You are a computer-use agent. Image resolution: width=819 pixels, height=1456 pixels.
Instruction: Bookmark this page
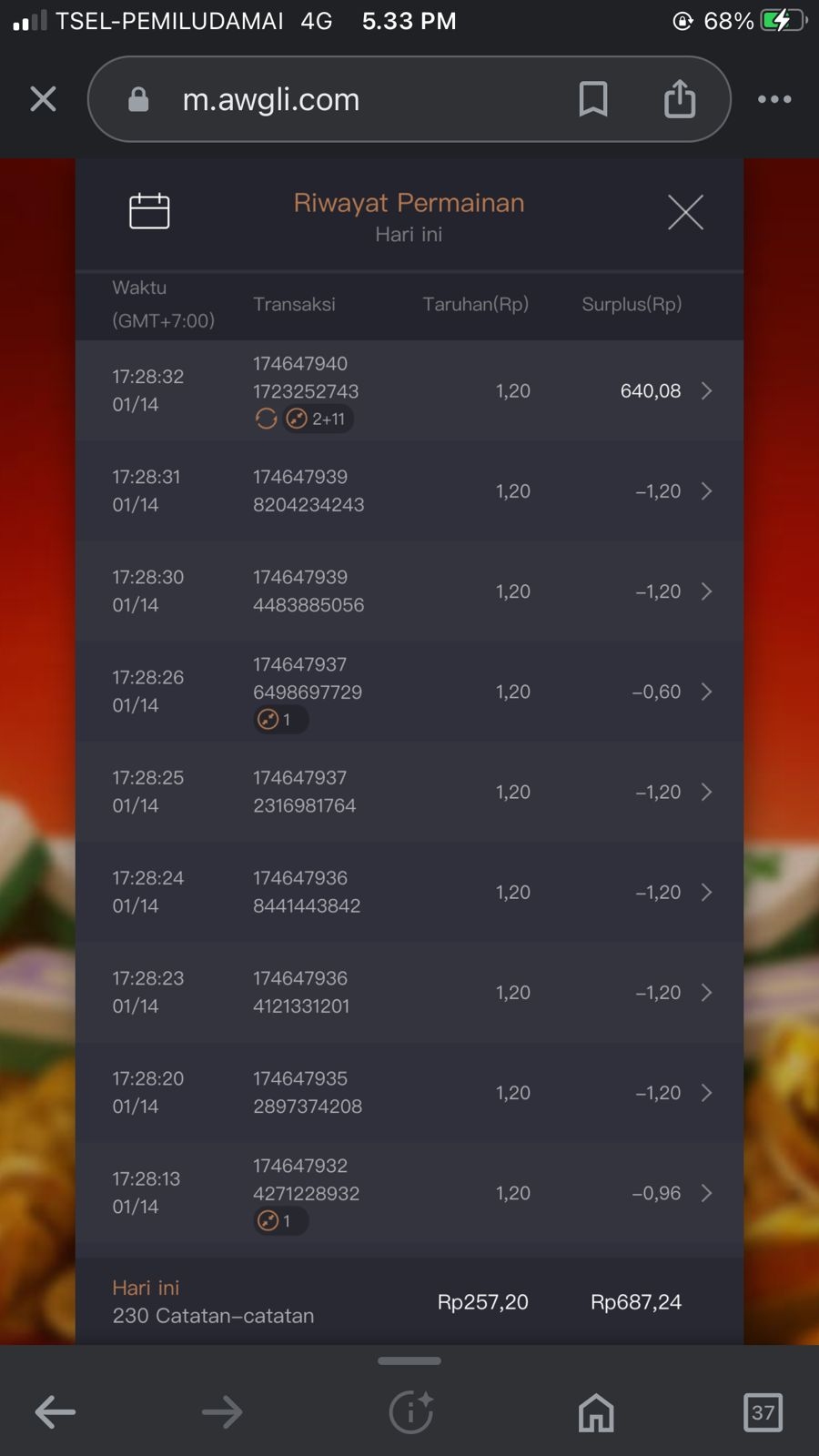point(593,99)
